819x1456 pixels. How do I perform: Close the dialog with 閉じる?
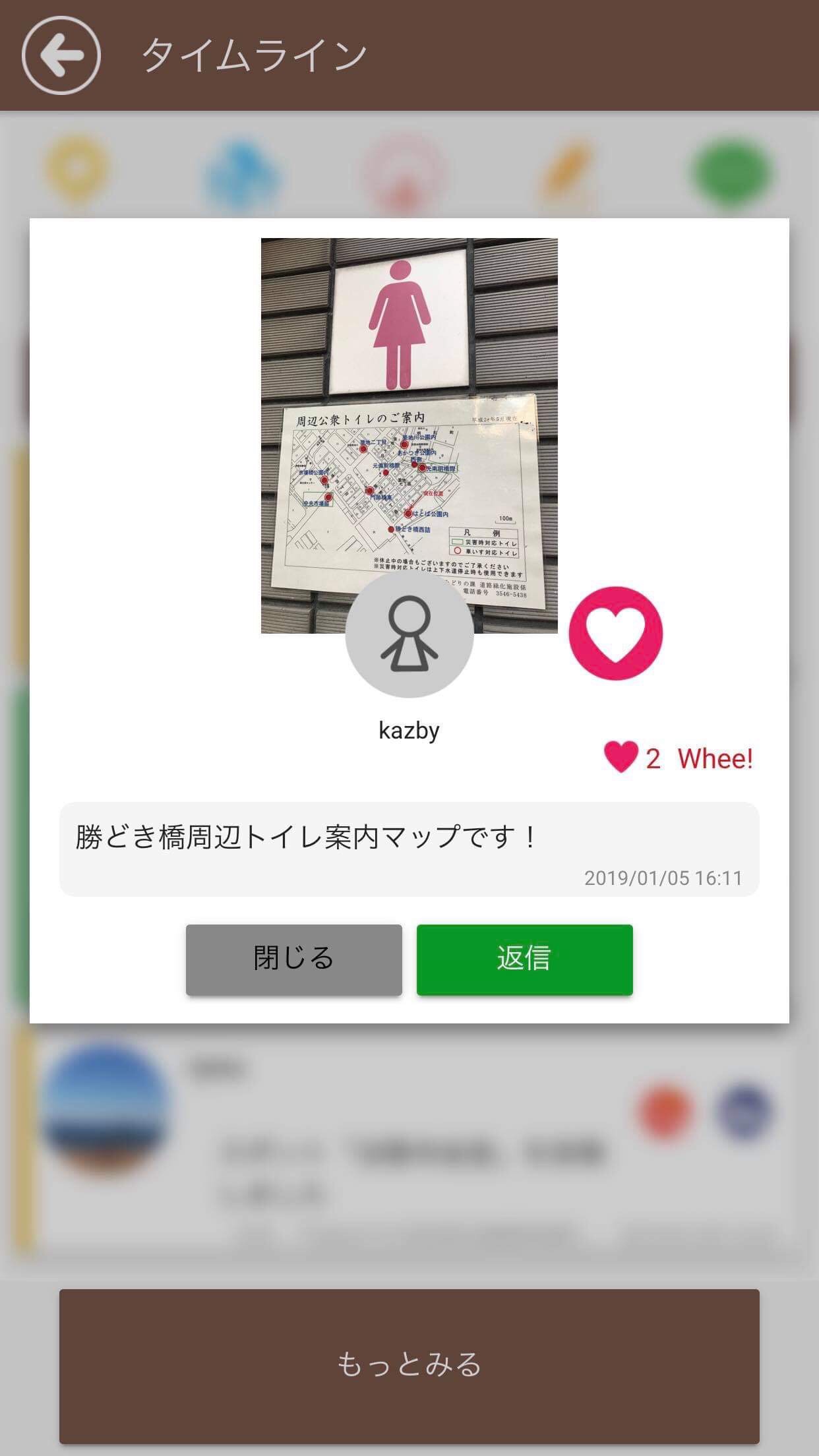[x=293, y=959]
